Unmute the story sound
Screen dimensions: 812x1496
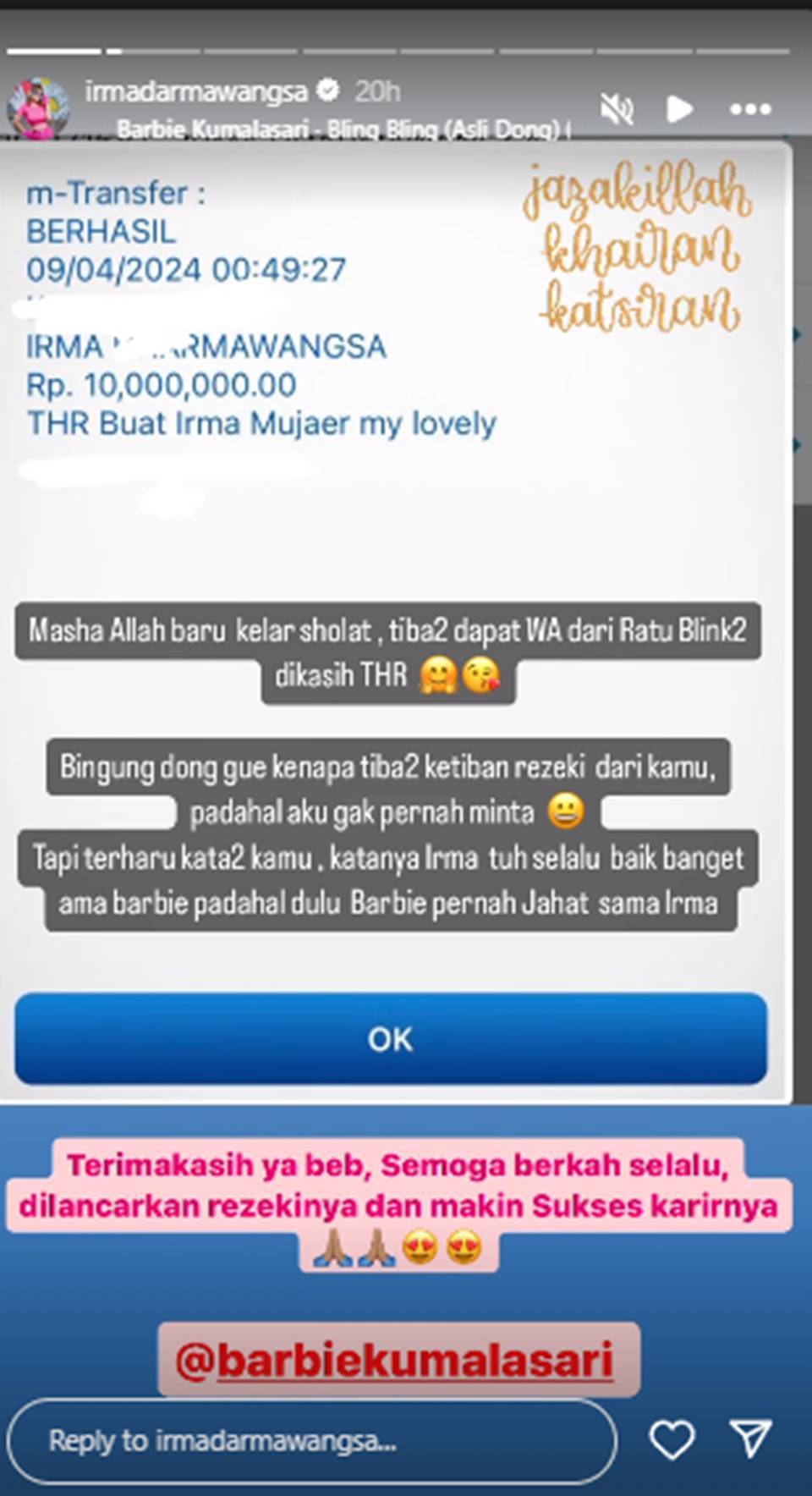pyautogui.click(x=617, y=109)
